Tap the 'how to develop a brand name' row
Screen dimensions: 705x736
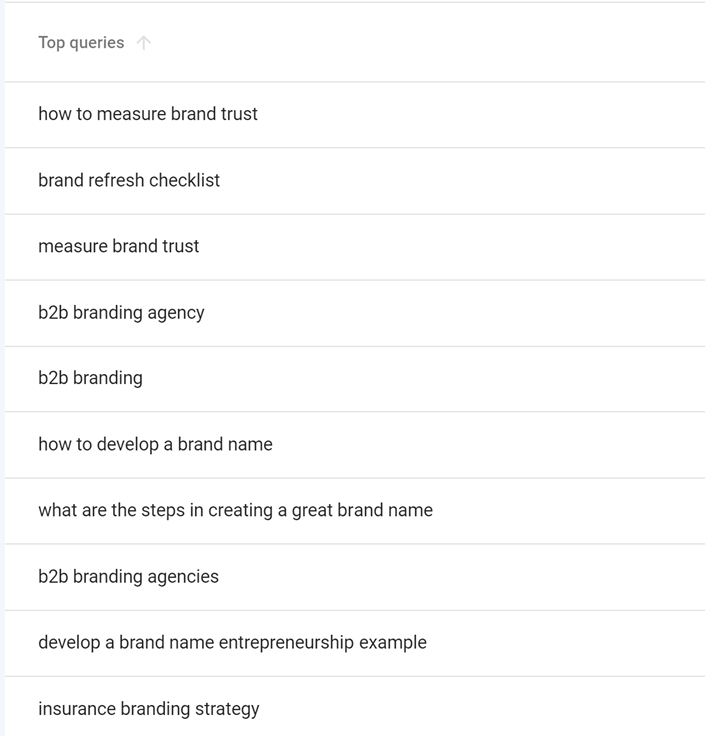pyautogui.click(x=155, y=444)
